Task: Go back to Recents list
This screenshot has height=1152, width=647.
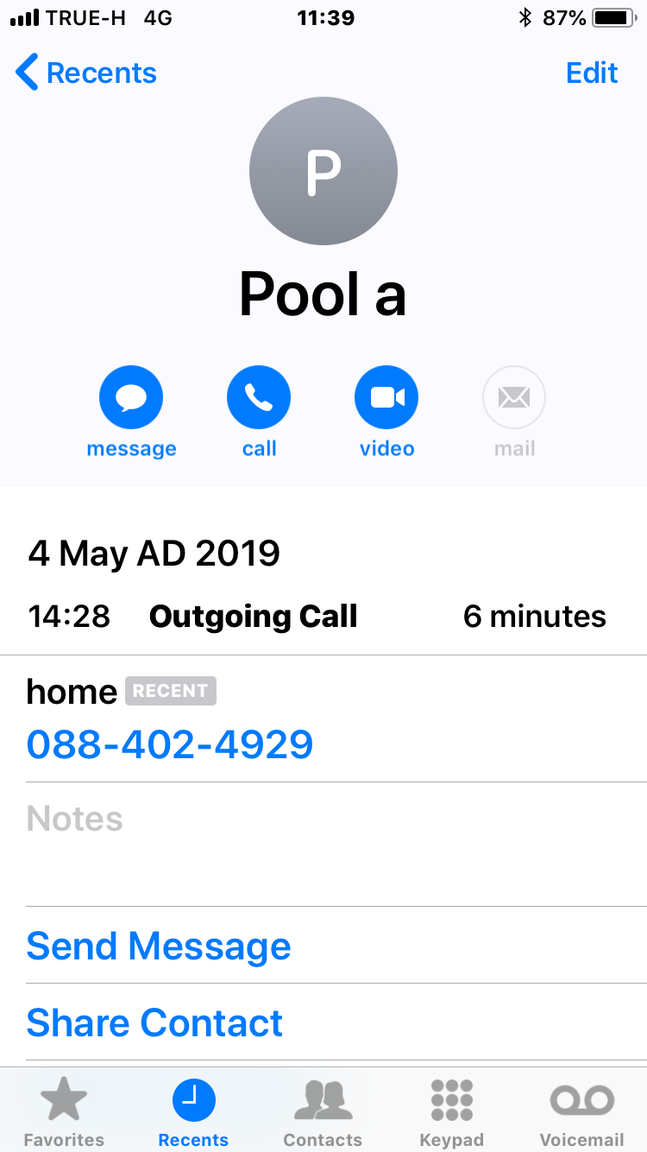Action: coord(86,73)
